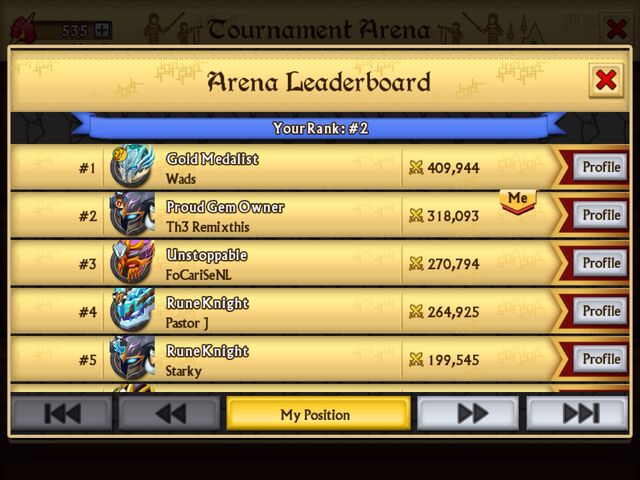Image resolution: width=640 pixels, height=480 pixels.
Task: Show Starky's profile
Action: [x=601, y=359]
